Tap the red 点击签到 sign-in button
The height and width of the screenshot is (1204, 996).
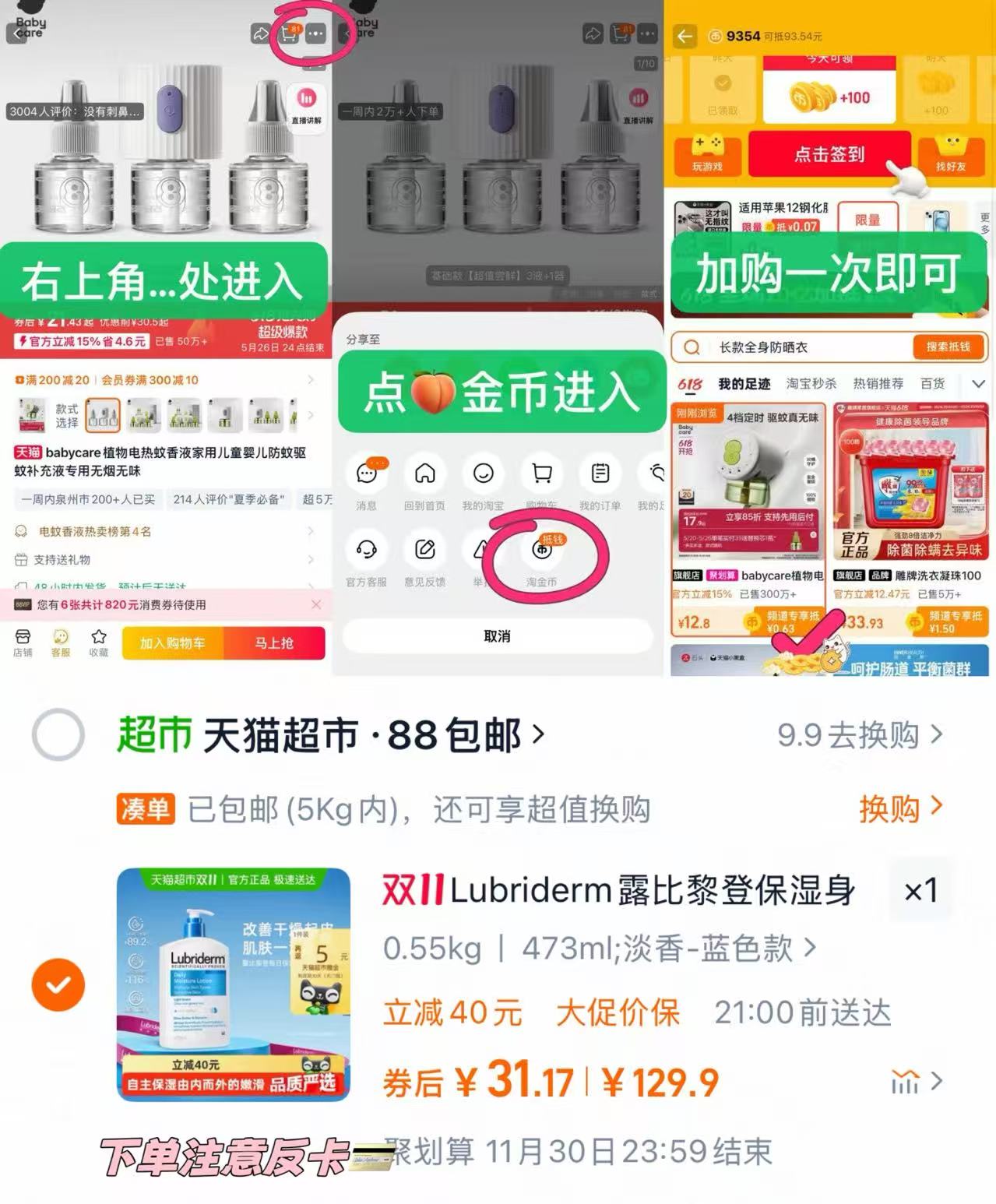click(x=829, y=155)
